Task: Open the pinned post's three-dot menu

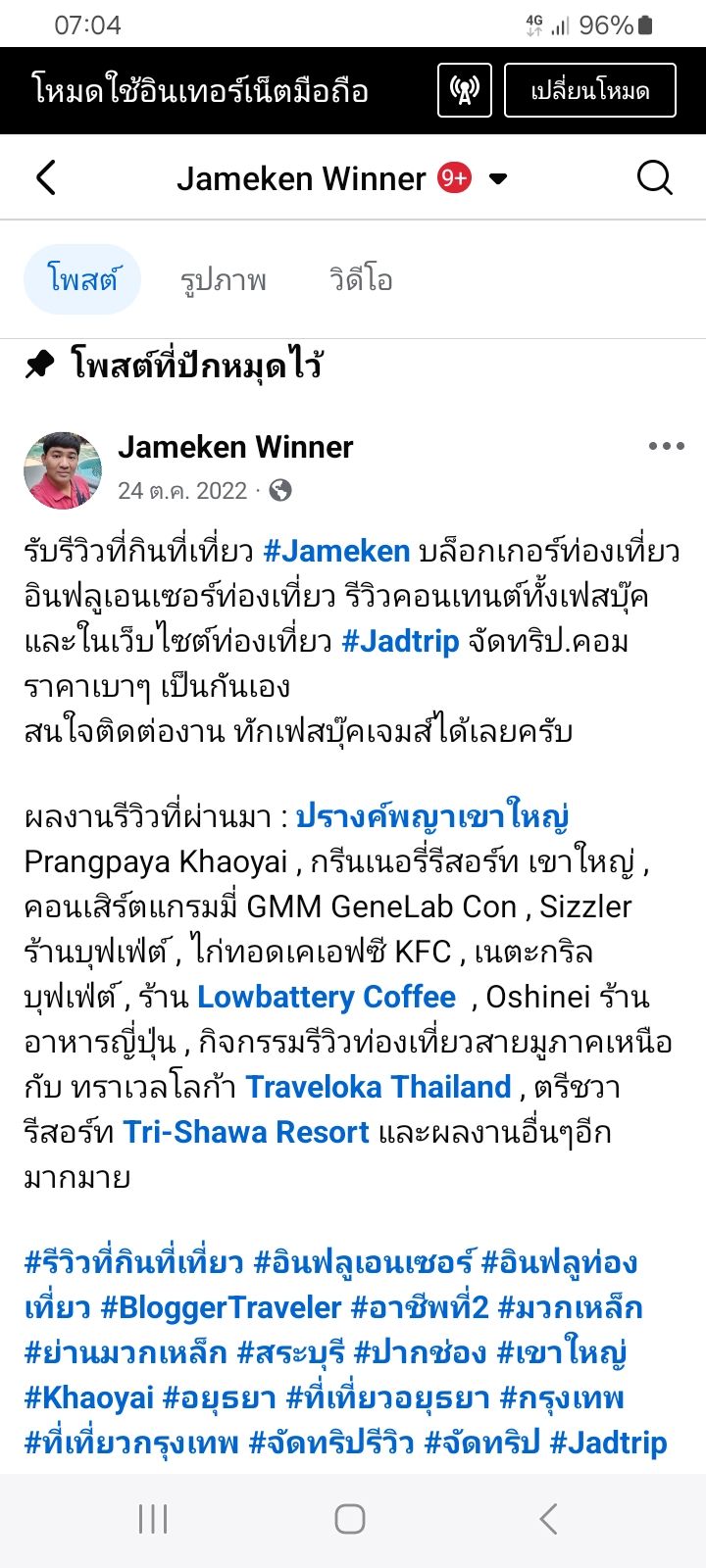Action: [x=666, y=447]
